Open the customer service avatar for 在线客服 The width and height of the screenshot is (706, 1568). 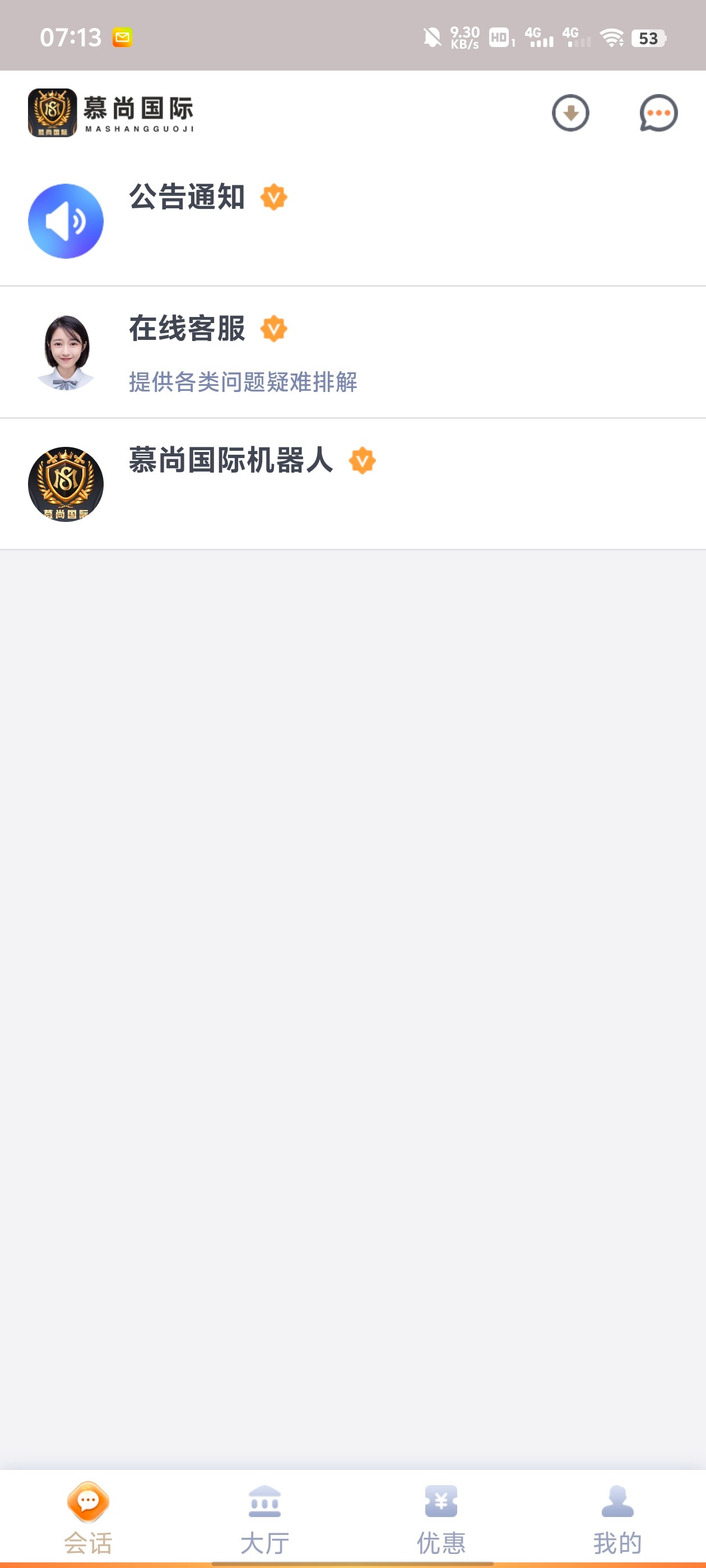66,352
